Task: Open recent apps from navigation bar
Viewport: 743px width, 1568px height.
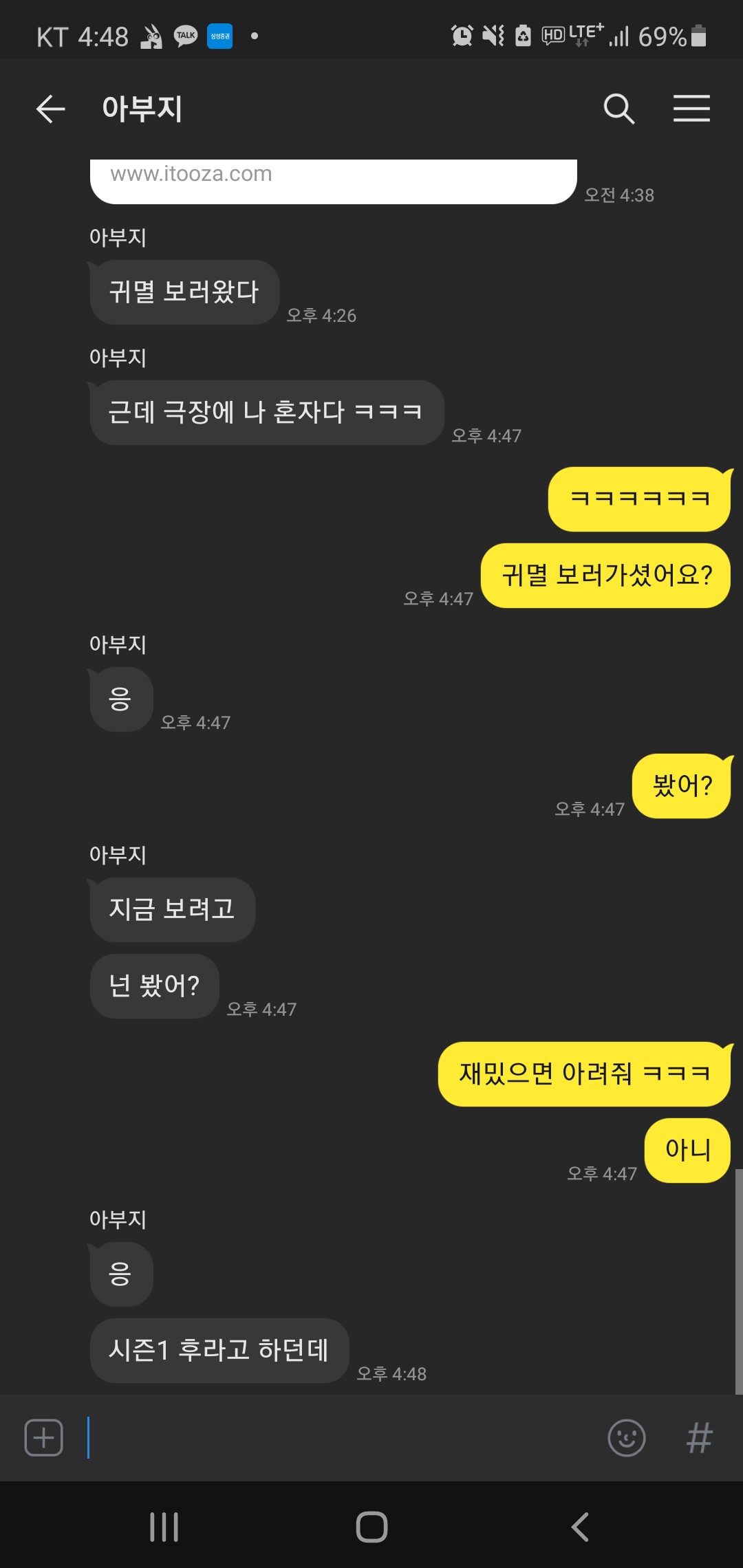Action: pyautogui.click(x=164, y=1527)
